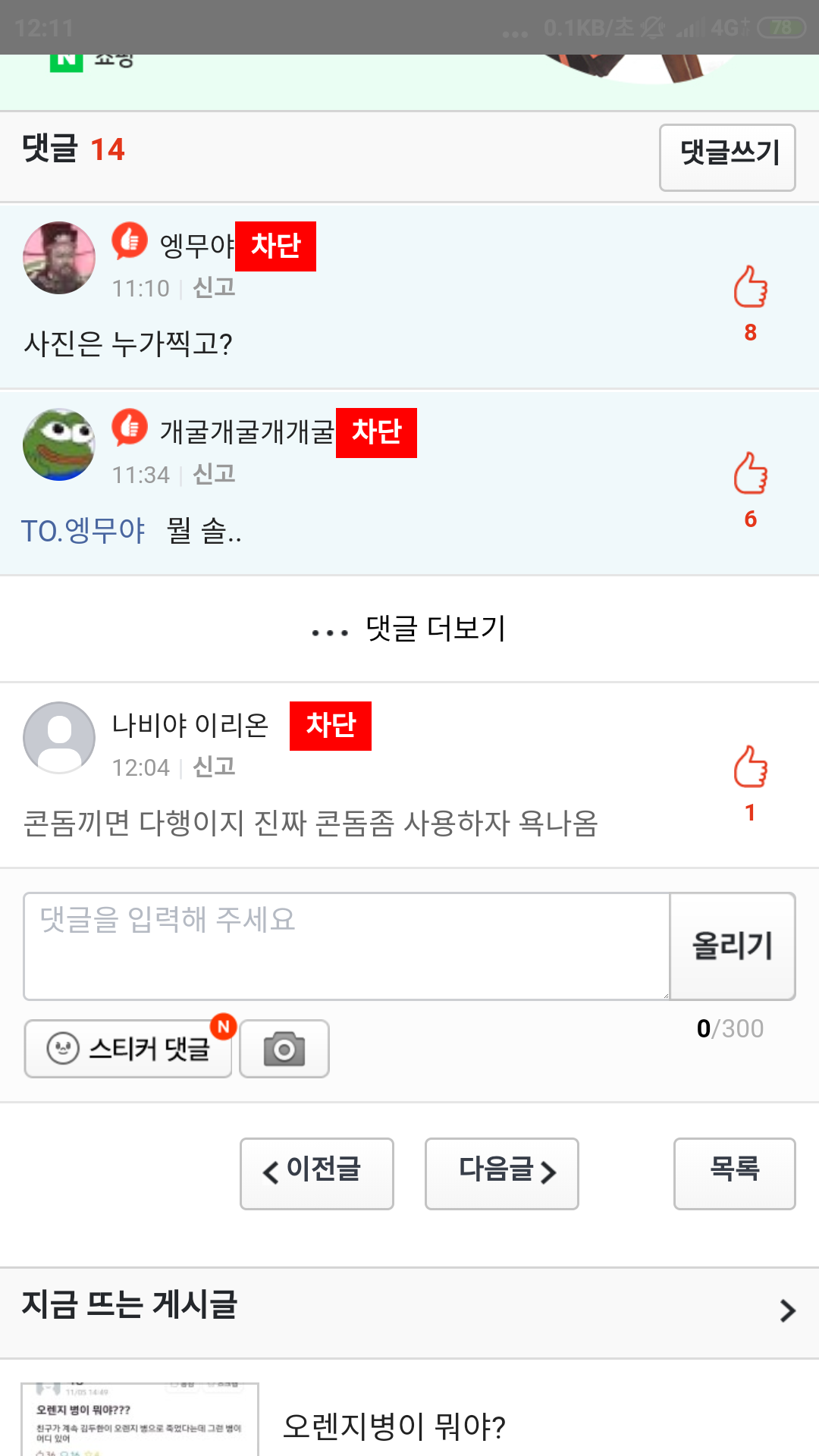Block user 나비야 이리온 with 차단

pos(331,726)
